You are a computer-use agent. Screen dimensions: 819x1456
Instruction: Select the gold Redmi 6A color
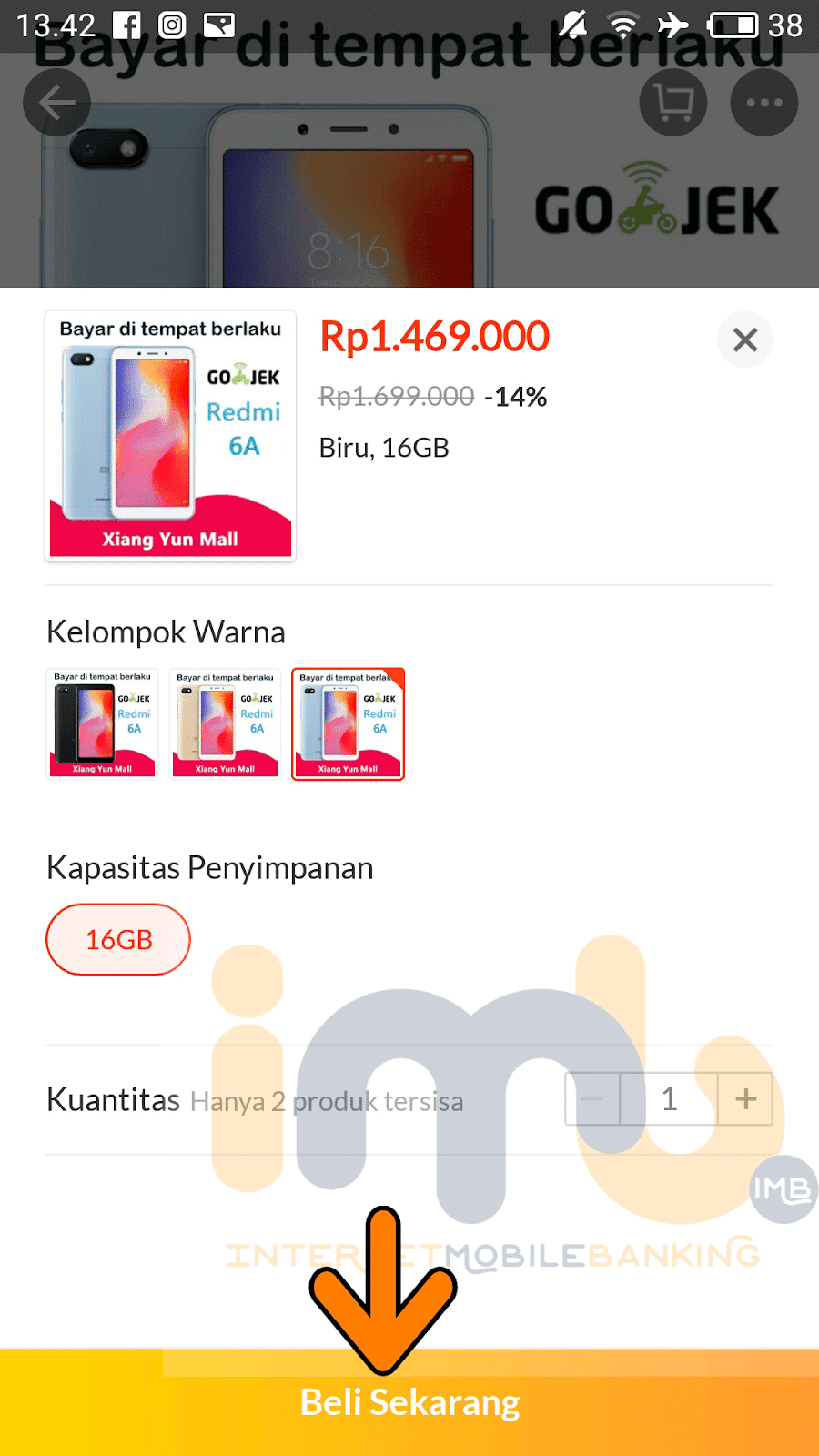pyautogui.click(x=225, y=724)
